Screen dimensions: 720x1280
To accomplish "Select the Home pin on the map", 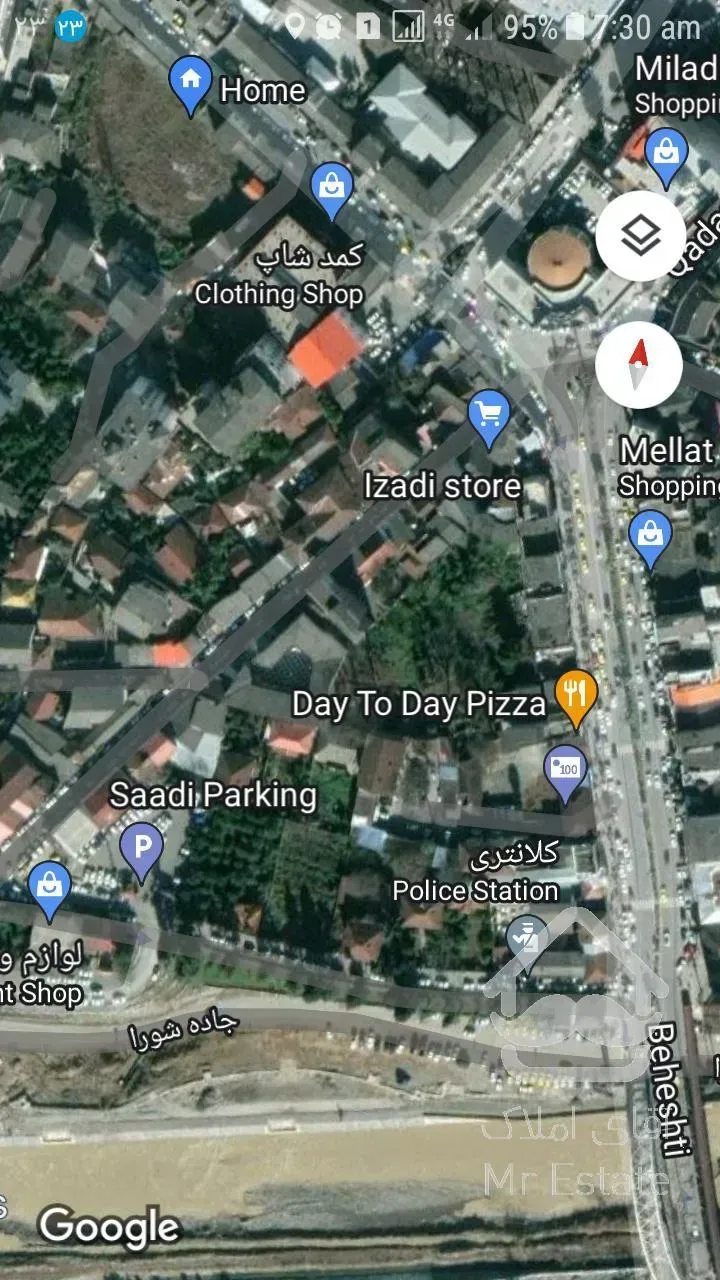I will pyautogui.click(x=191, y=84).
